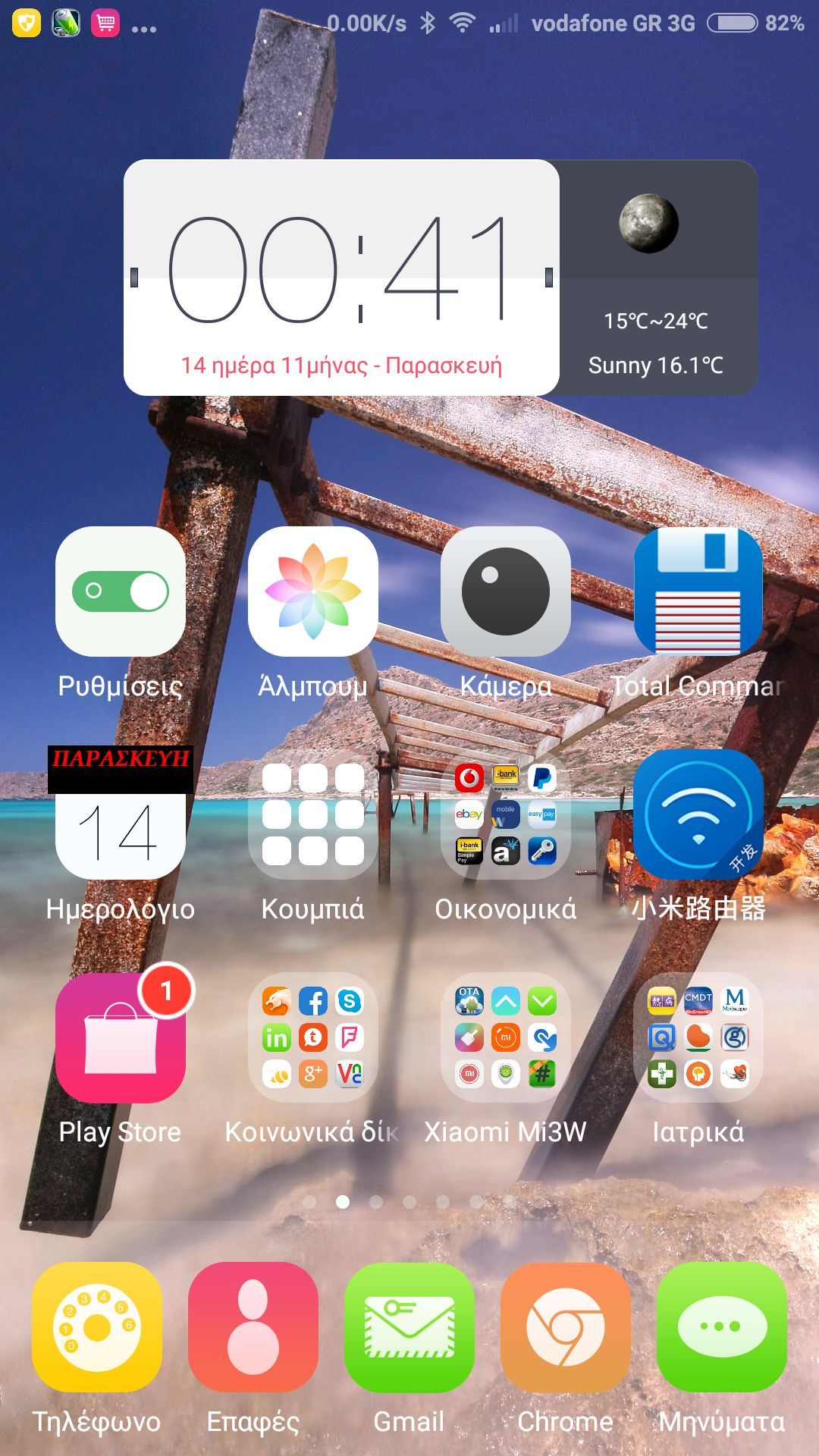Launch the Κάμερα camera app
The height and width of the screenshot is (1456, 819).
(x=506, y=591)
